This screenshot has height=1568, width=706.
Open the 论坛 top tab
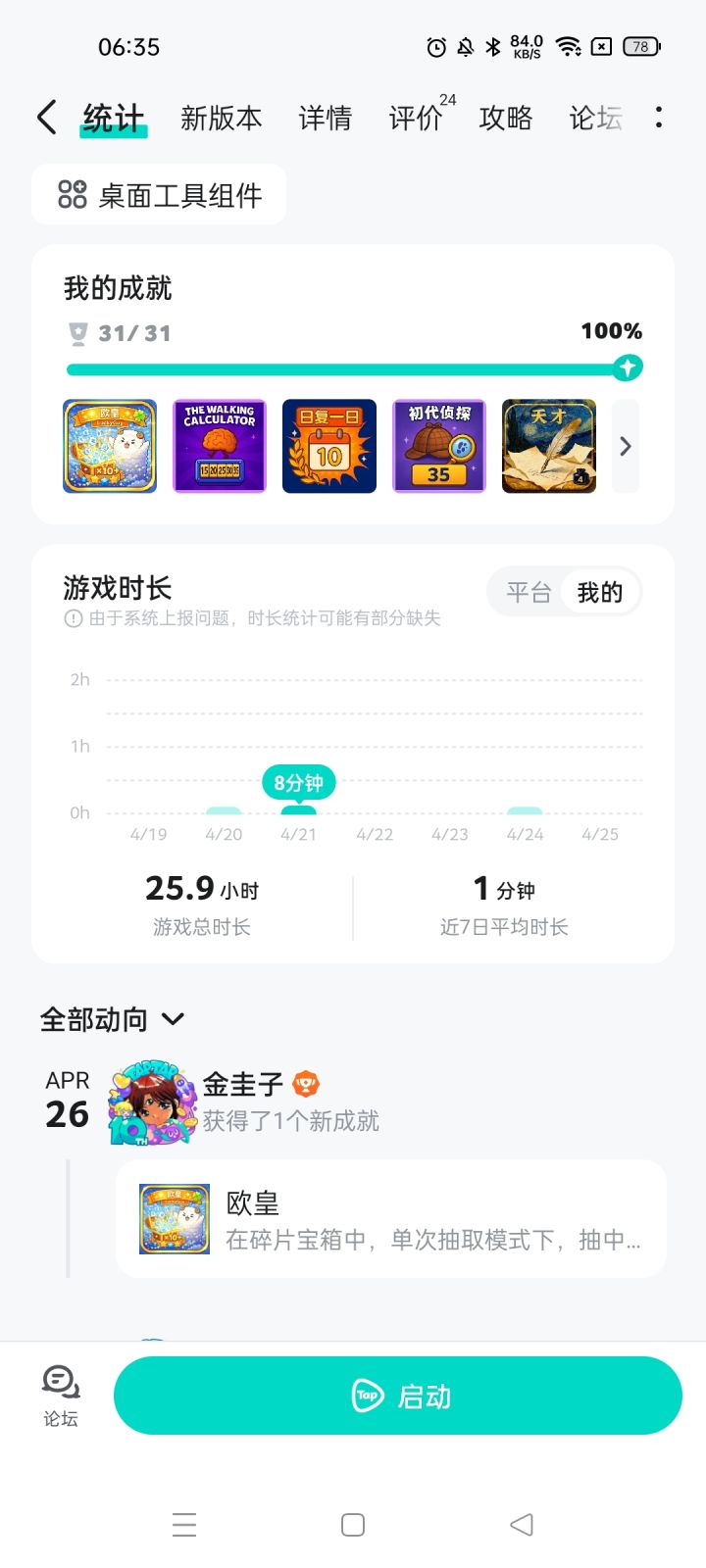click(x=595, y=119)
